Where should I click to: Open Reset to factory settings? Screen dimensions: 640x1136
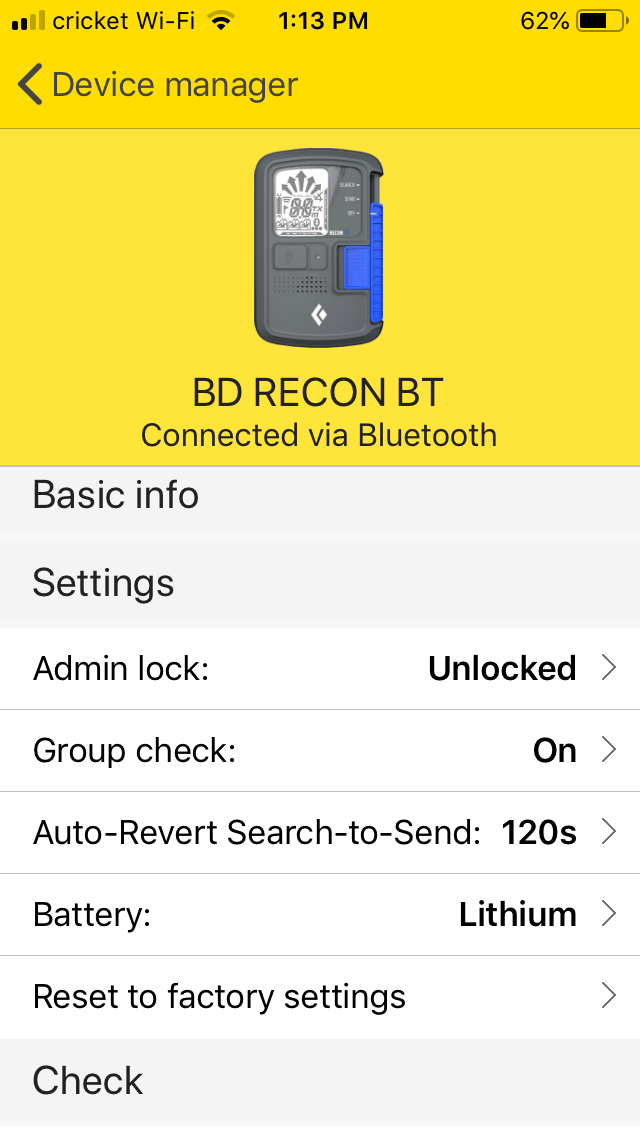pos(320,996)
